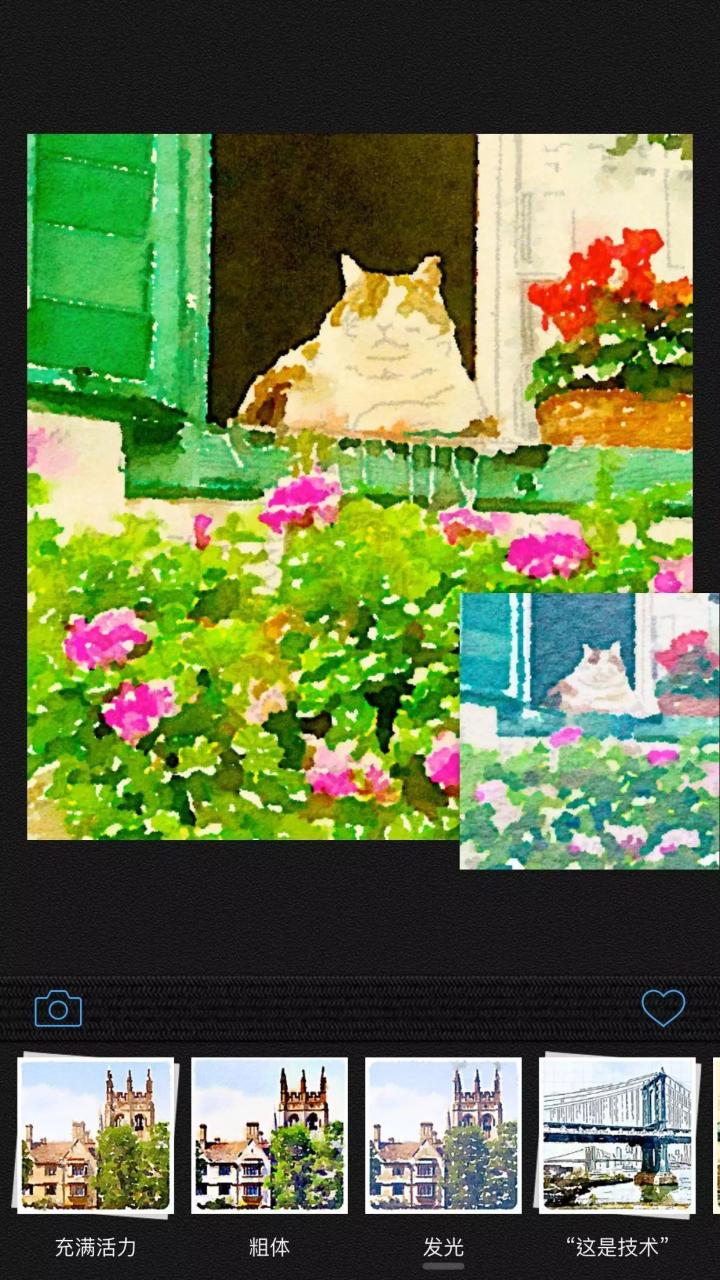
Task: Open the camera to pick a photo
Action: coord(58,1009)
